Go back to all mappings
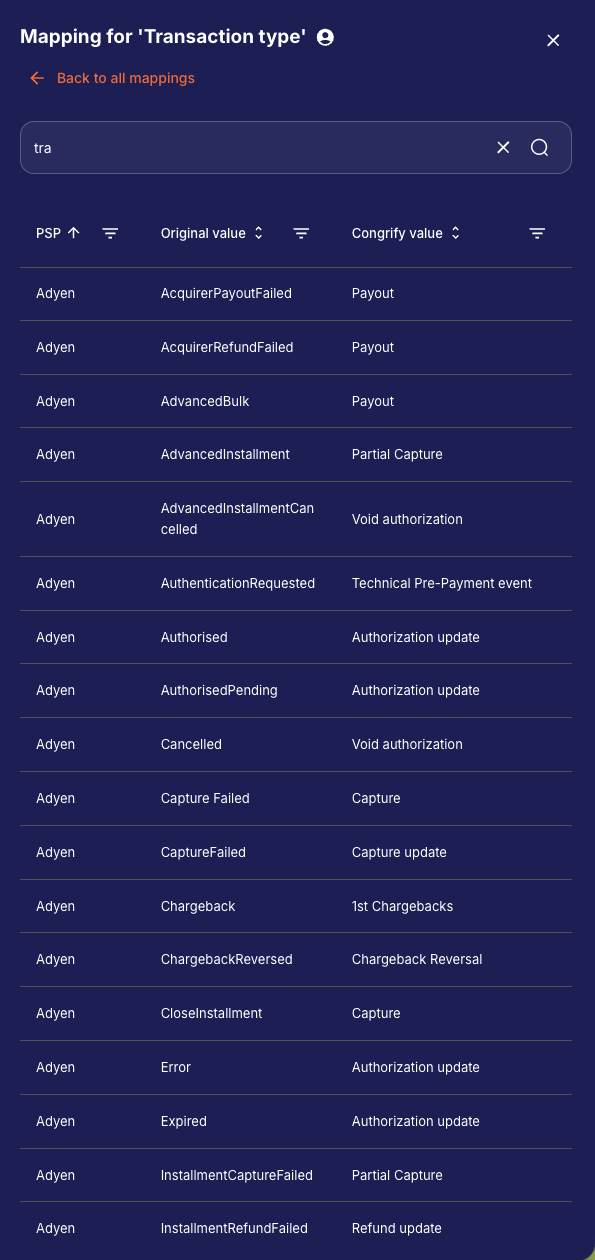This screenshot has width=595, height=1260. (x=112, y=78)
